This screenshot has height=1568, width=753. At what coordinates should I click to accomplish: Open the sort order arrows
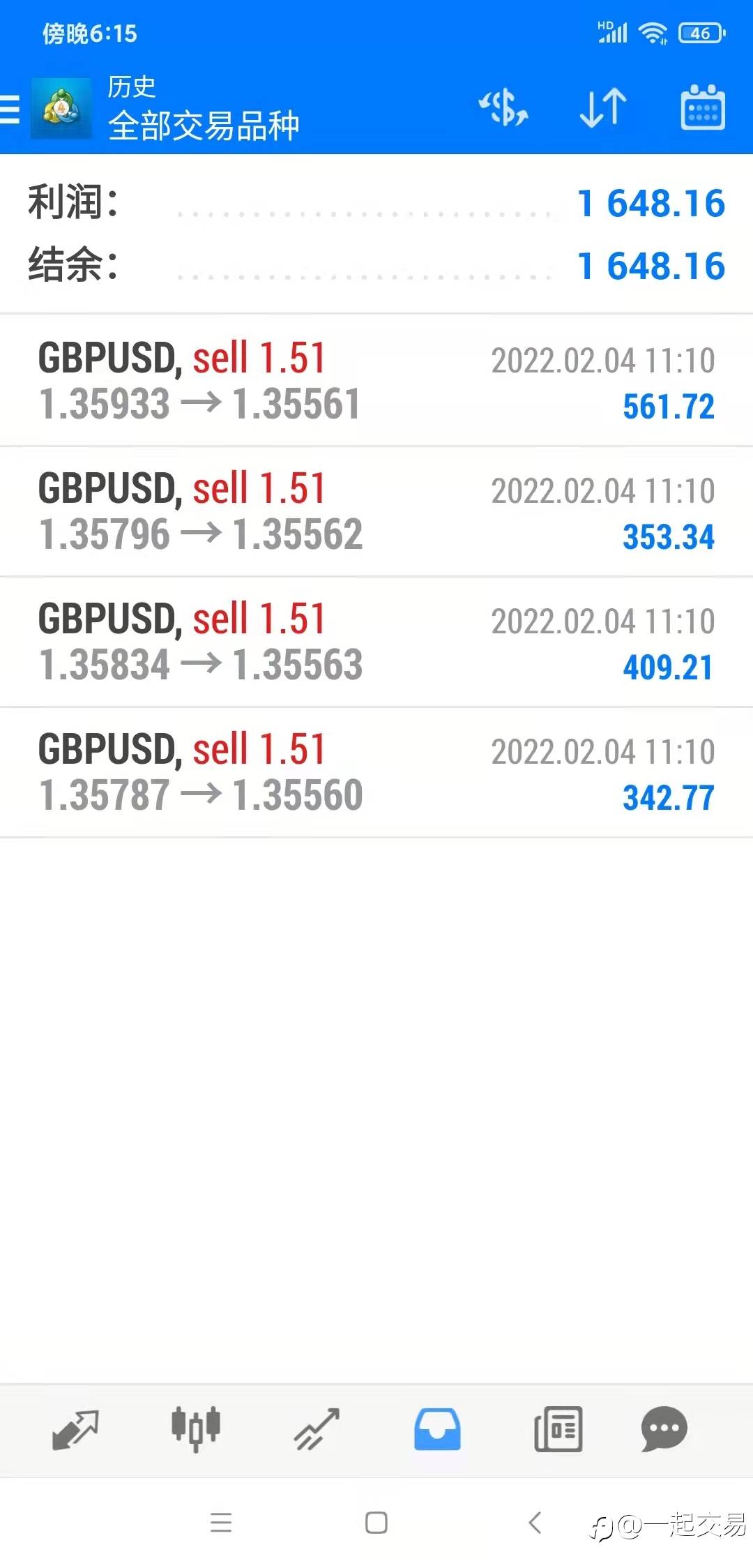[603, 107]
